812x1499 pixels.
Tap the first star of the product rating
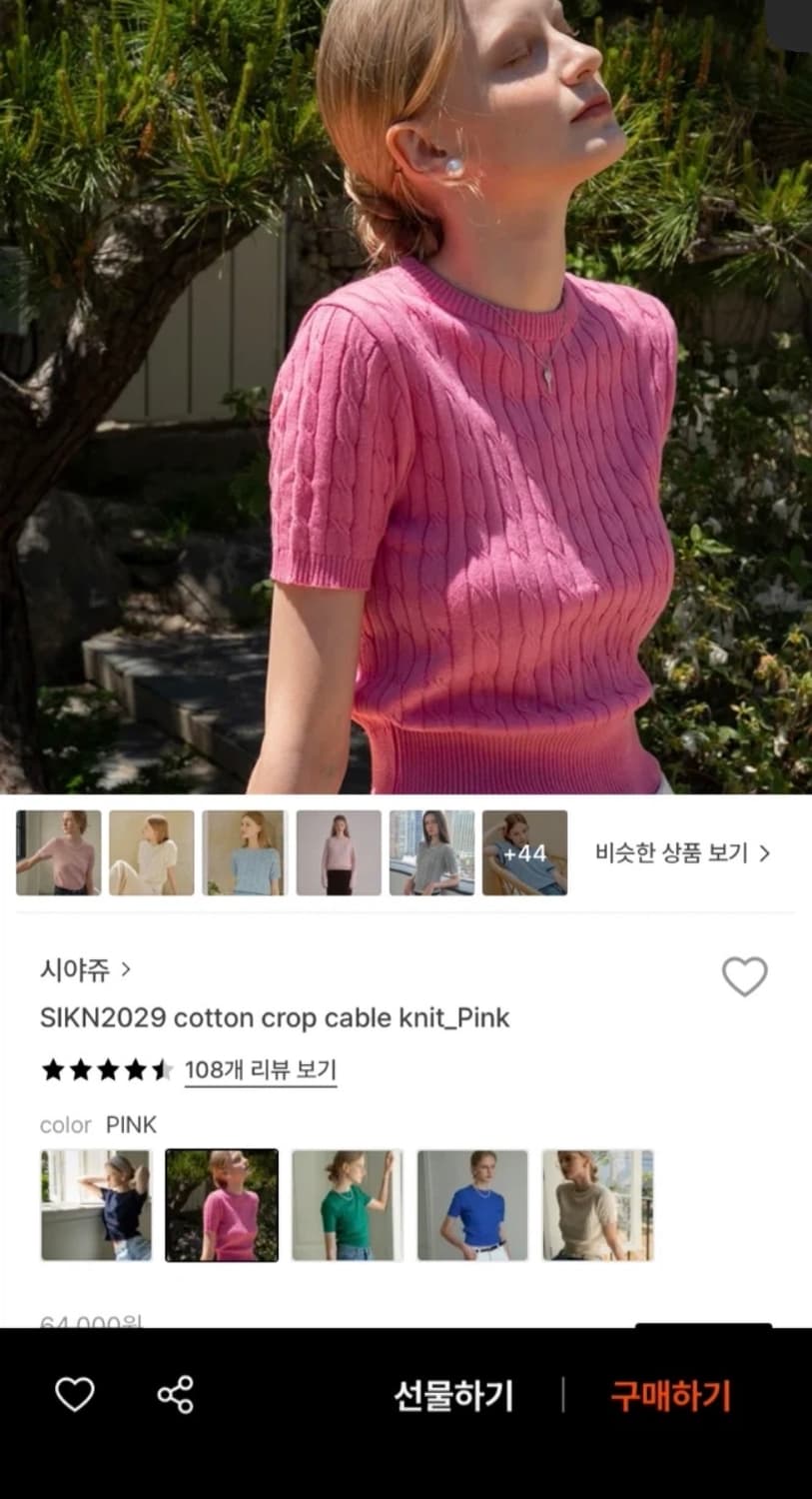(x=52, y=1068)
